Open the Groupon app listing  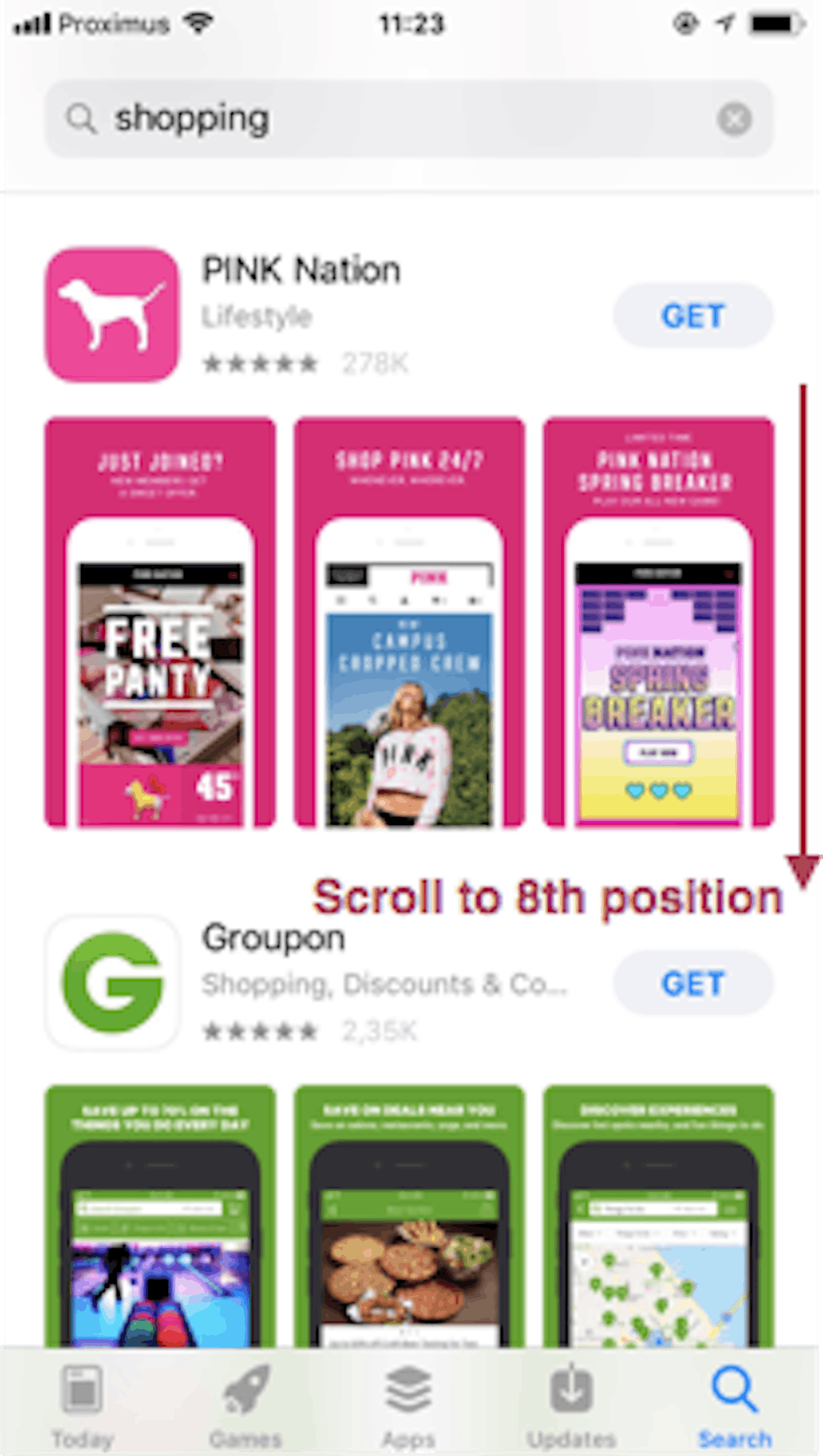tap(273, 938)
